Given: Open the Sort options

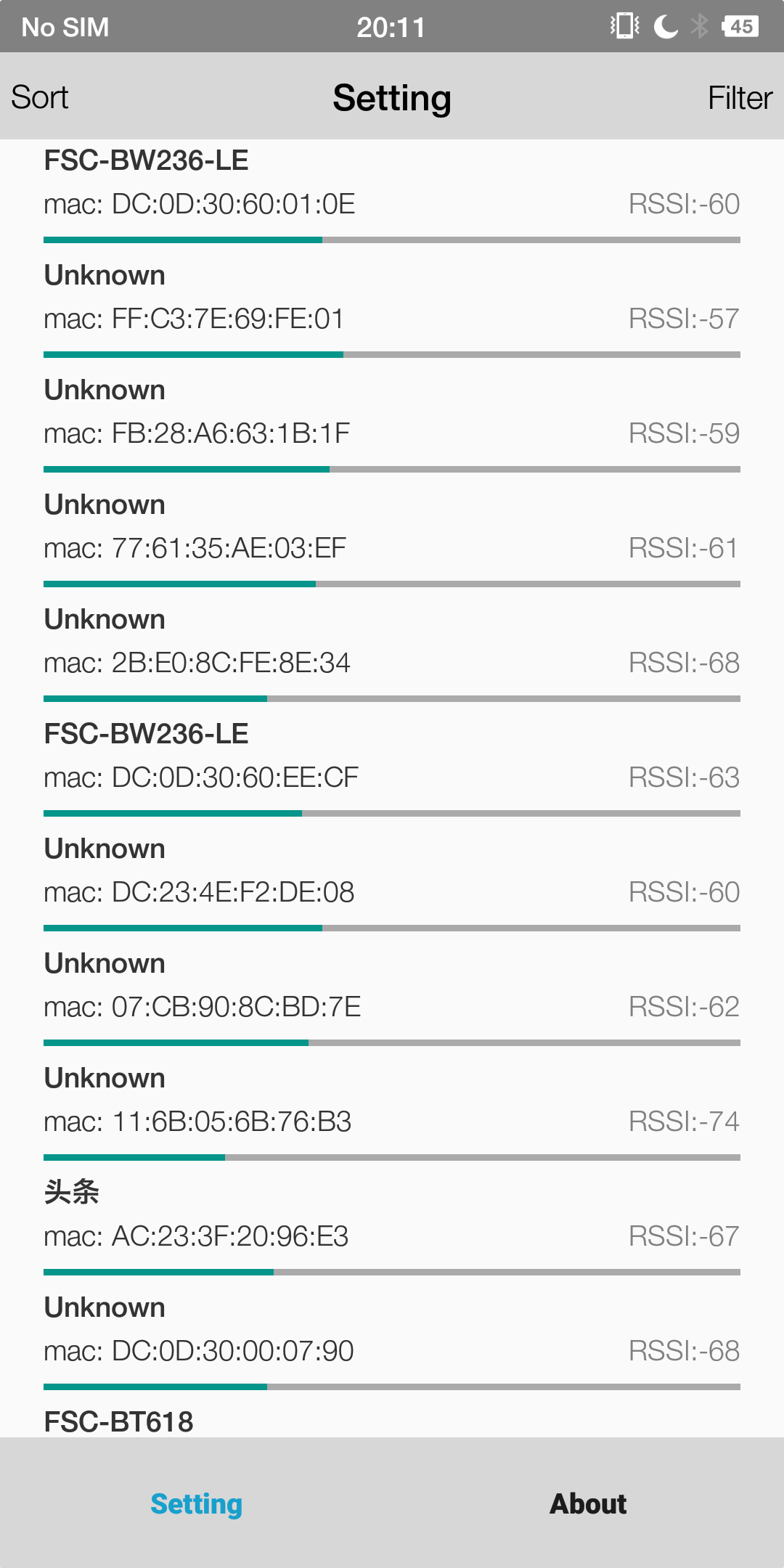Looking at the screenshot, I should [x=40, y=97].
